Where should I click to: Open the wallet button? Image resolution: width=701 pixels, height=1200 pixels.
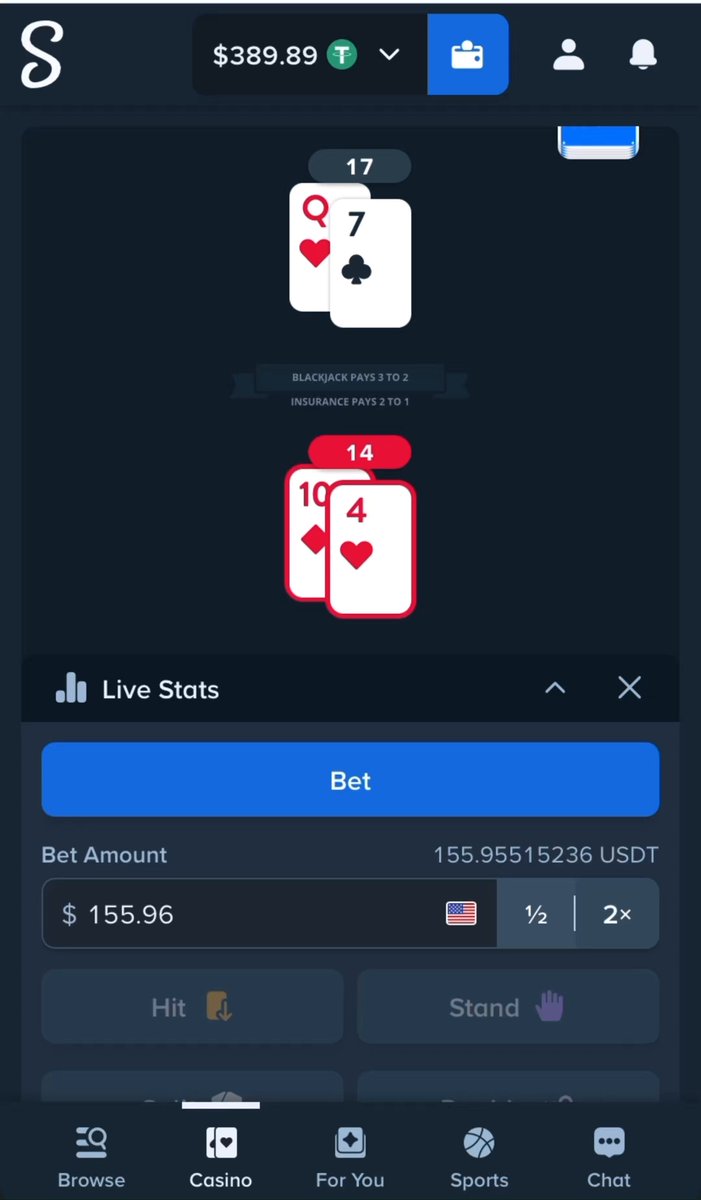468,55
